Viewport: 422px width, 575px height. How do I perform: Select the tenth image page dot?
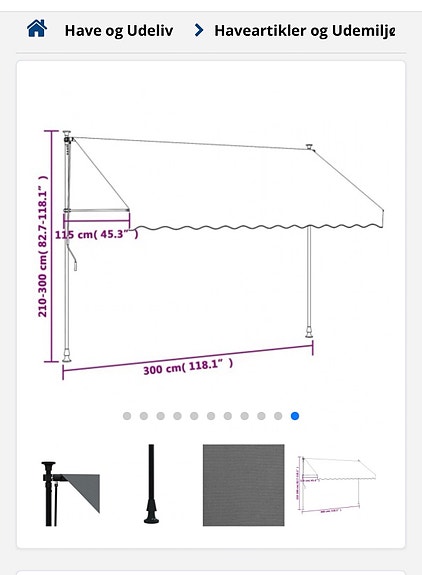pyautogui.click(x=278, y=416)
